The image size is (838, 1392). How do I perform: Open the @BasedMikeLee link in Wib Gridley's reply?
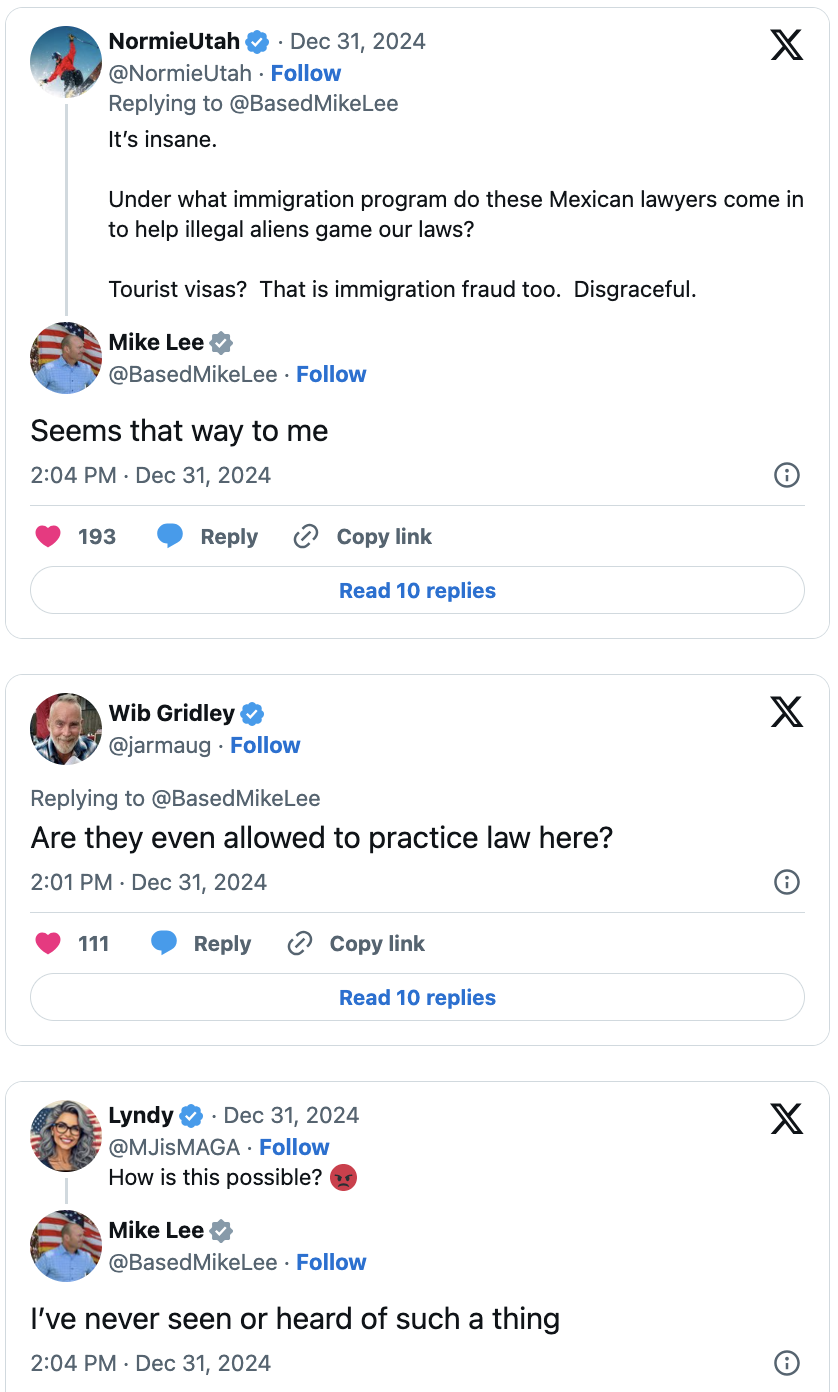point(236,798)
